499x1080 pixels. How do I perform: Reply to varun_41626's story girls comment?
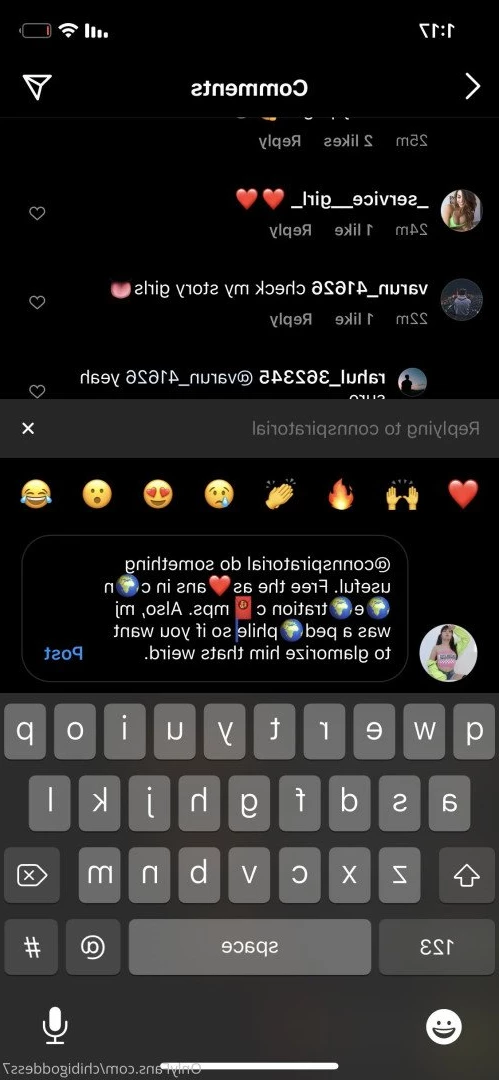(290, 319)
